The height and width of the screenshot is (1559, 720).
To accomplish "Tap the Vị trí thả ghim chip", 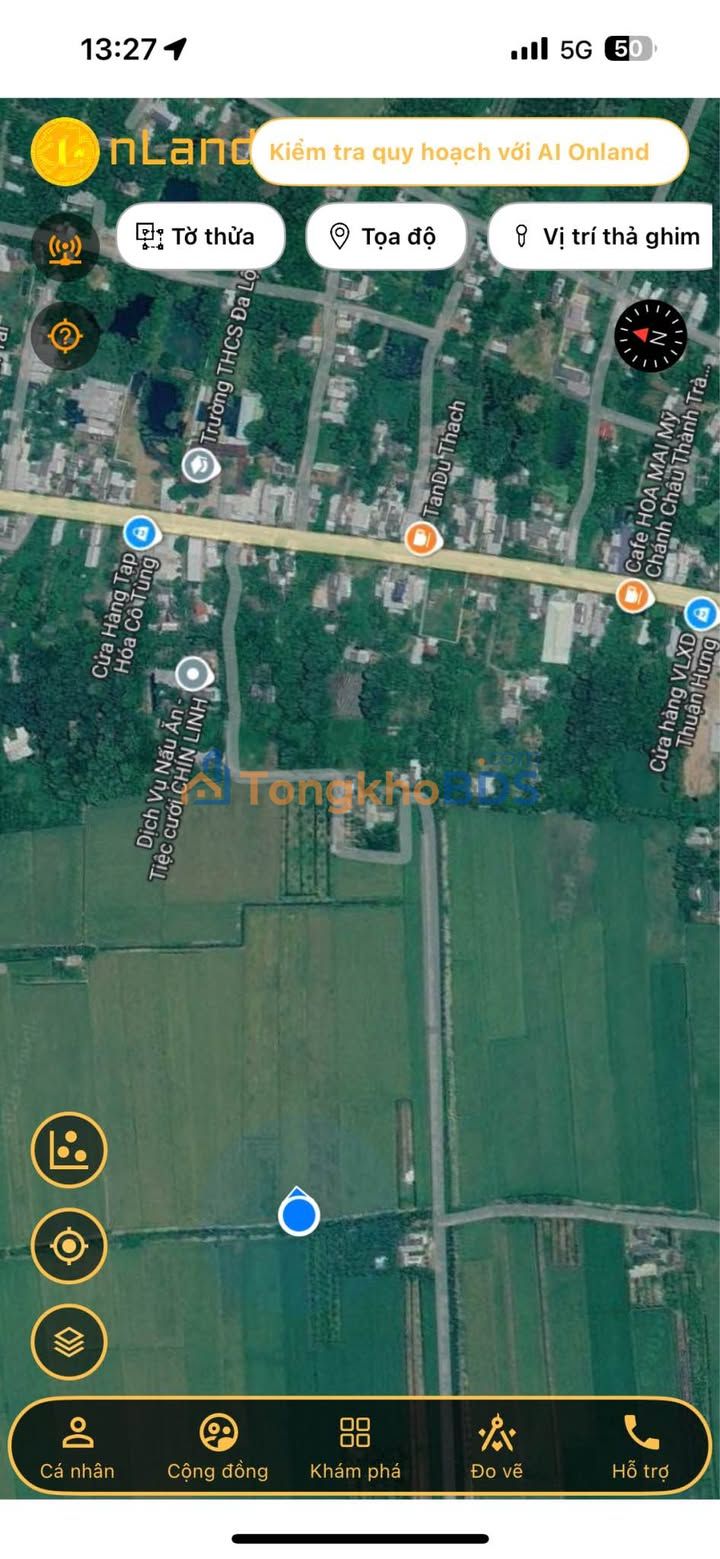I will (603, 237).
